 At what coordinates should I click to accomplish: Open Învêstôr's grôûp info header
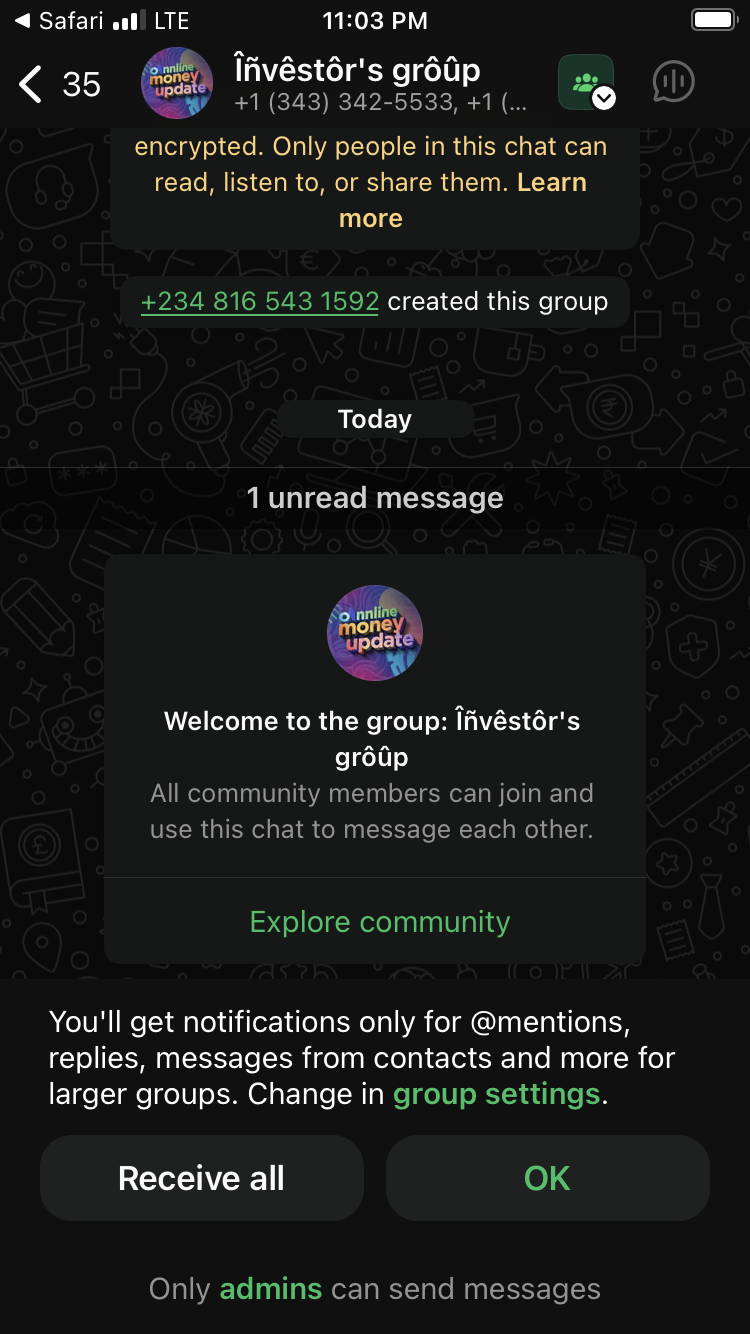click(356, 84)
